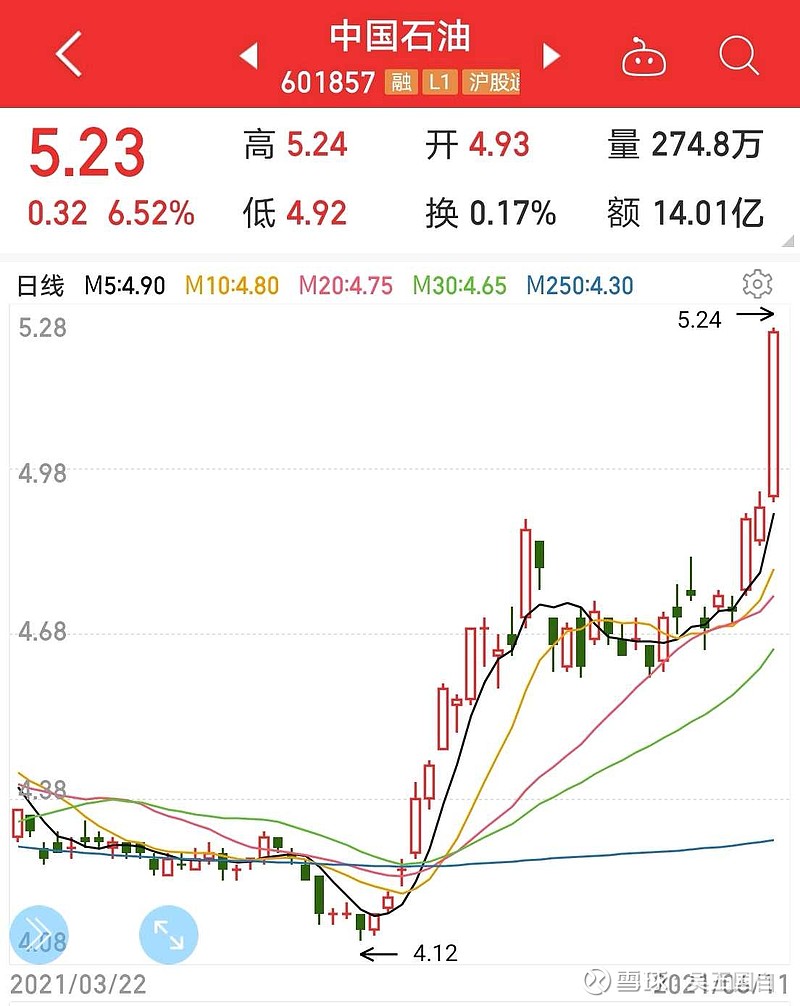This screenshot has width=800, height=1006.
Task: Open the robot assistant icon
Action: (x=644, y=58)
